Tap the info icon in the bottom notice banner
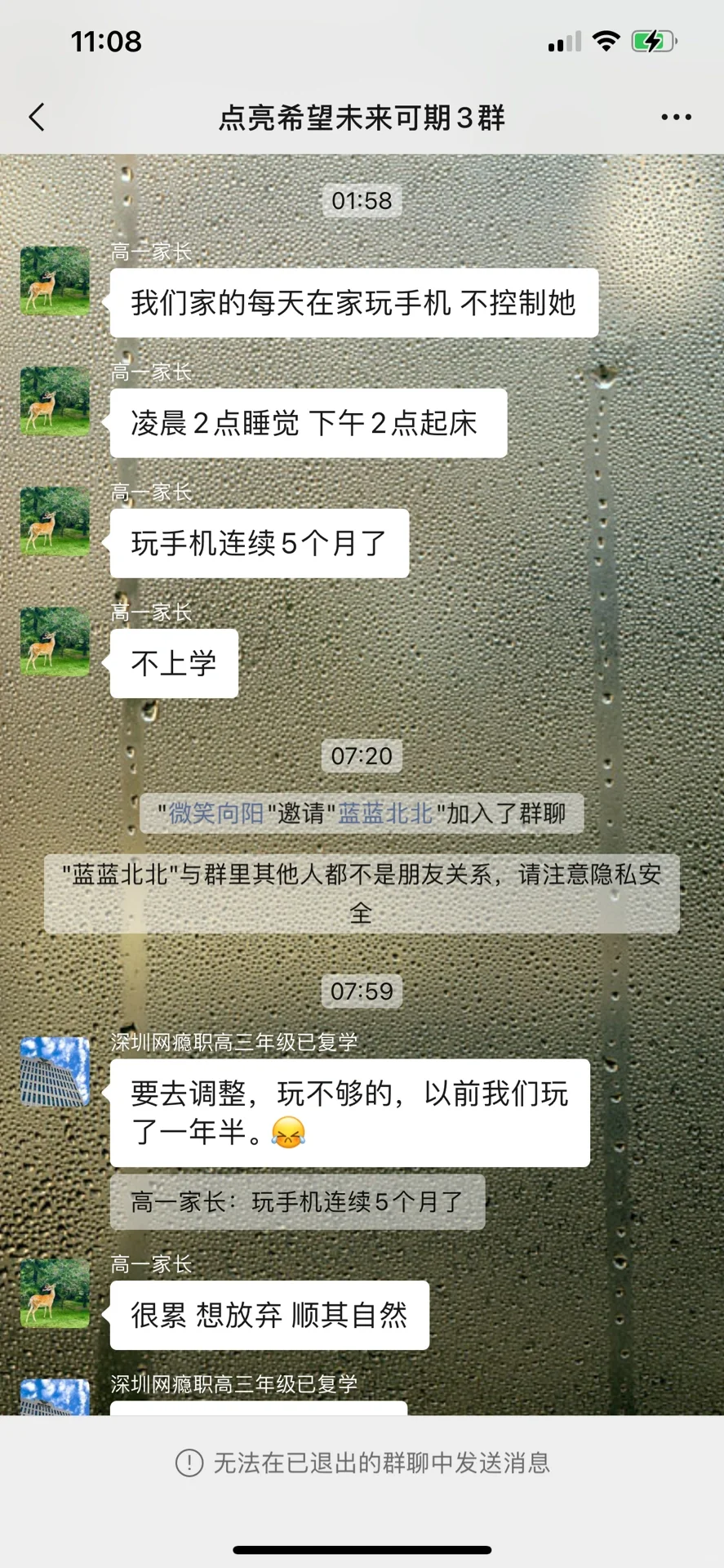 [188, 1462]
